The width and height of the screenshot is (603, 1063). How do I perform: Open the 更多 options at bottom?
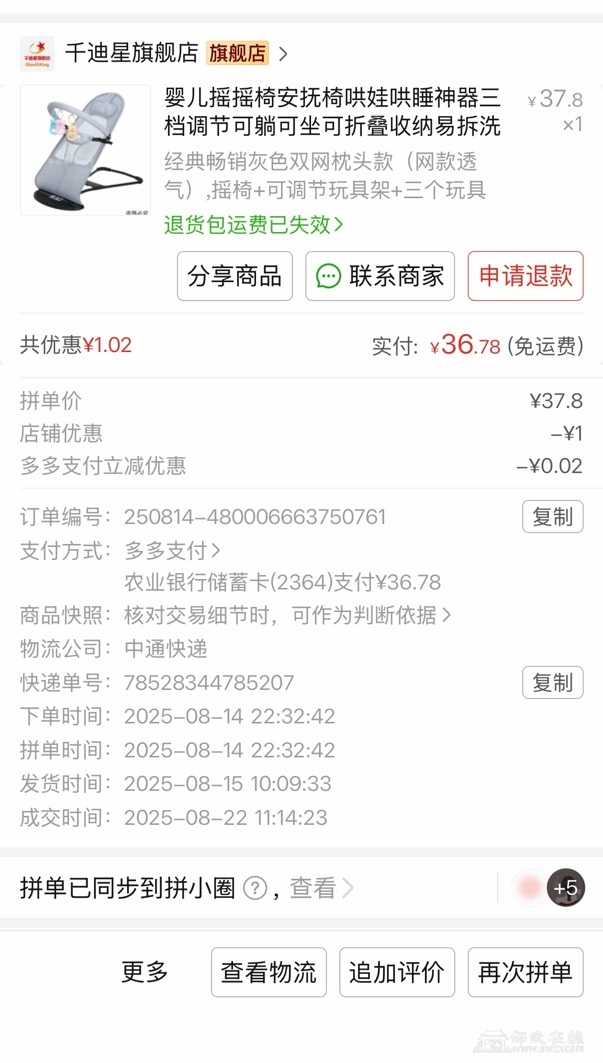pos(145,972)
